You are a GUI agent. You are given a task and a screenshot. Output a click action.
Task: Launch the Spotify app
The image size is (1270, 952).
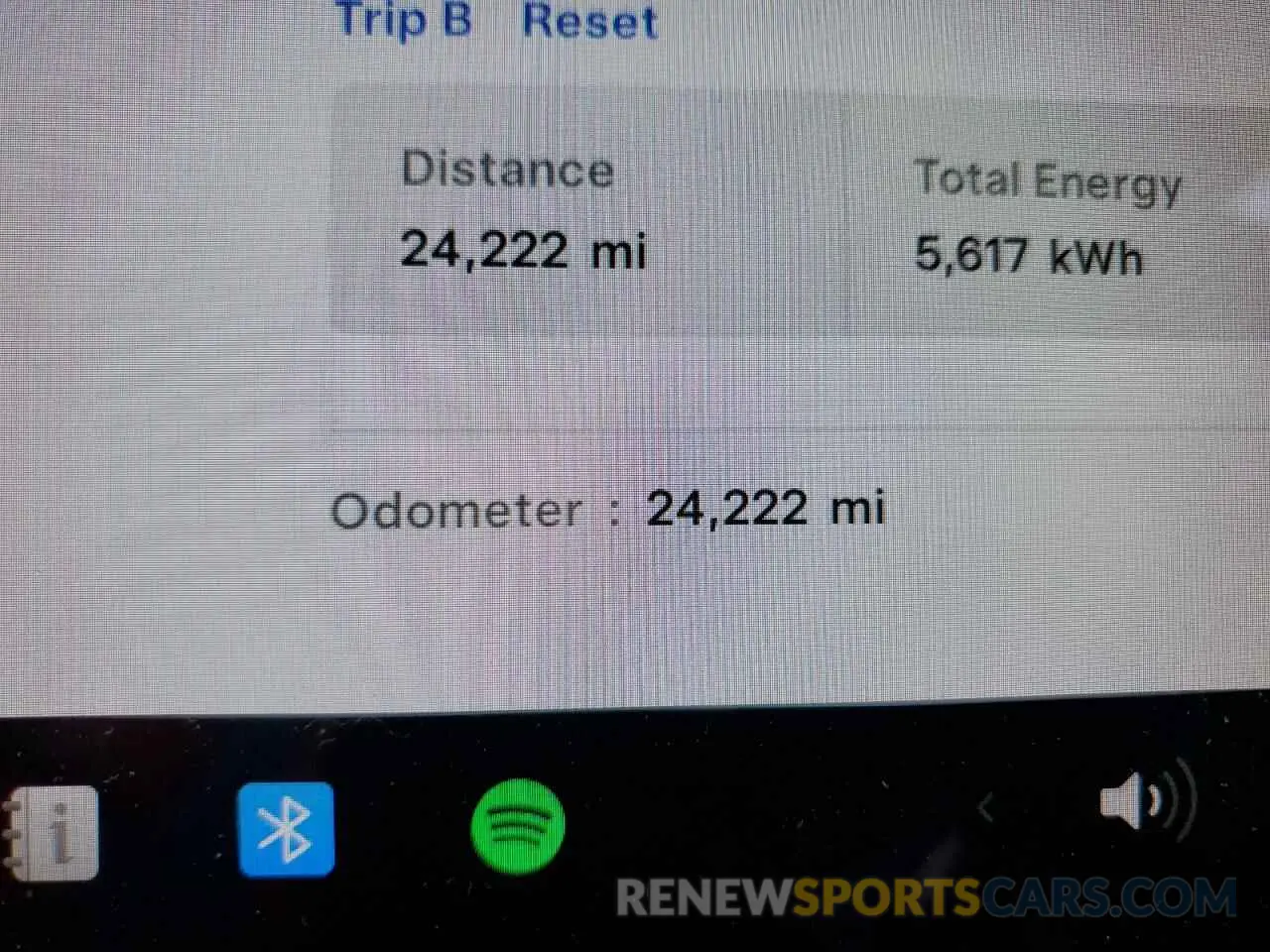518,826
